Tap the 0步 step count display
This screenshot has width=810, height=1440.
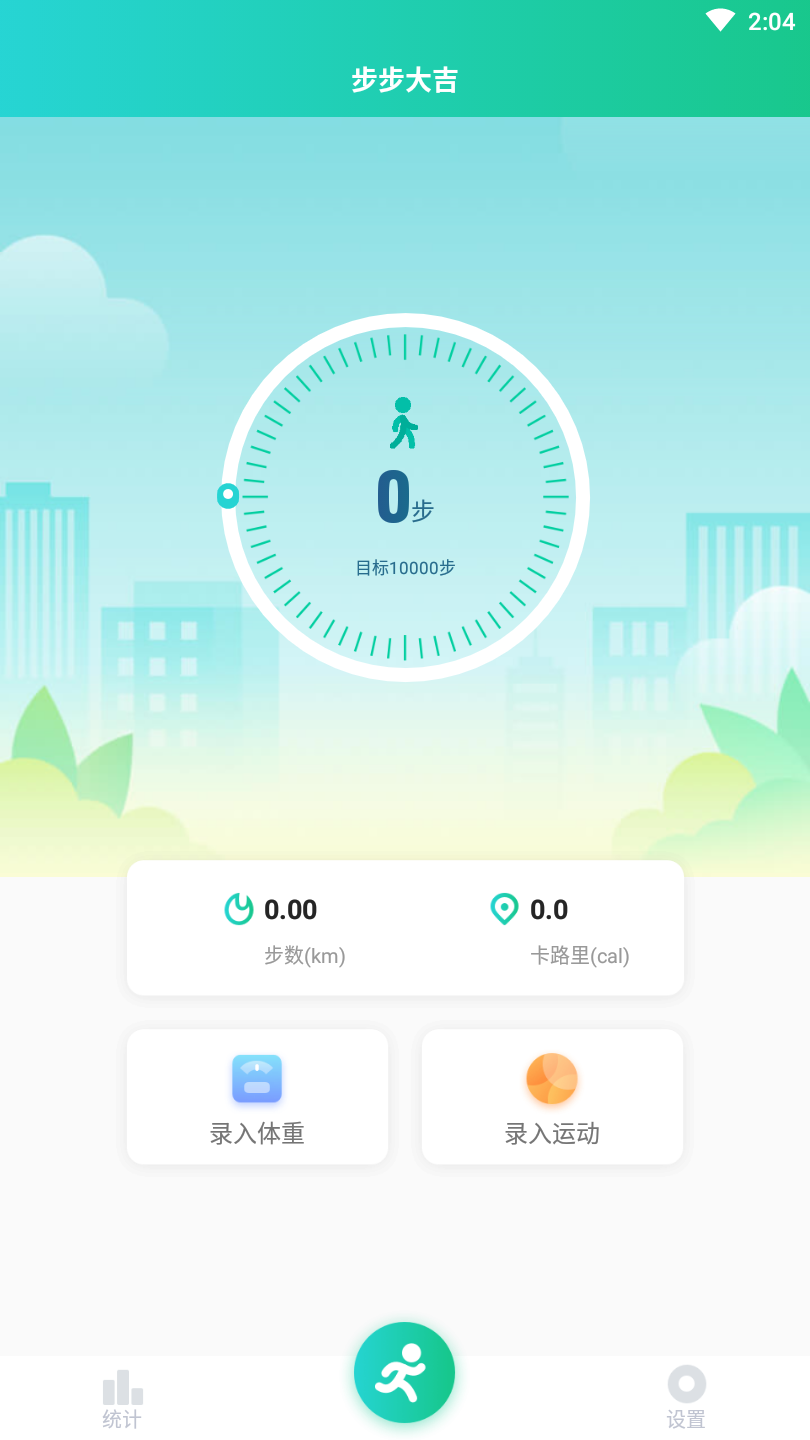pyautogui.click(x=404, y=495)
